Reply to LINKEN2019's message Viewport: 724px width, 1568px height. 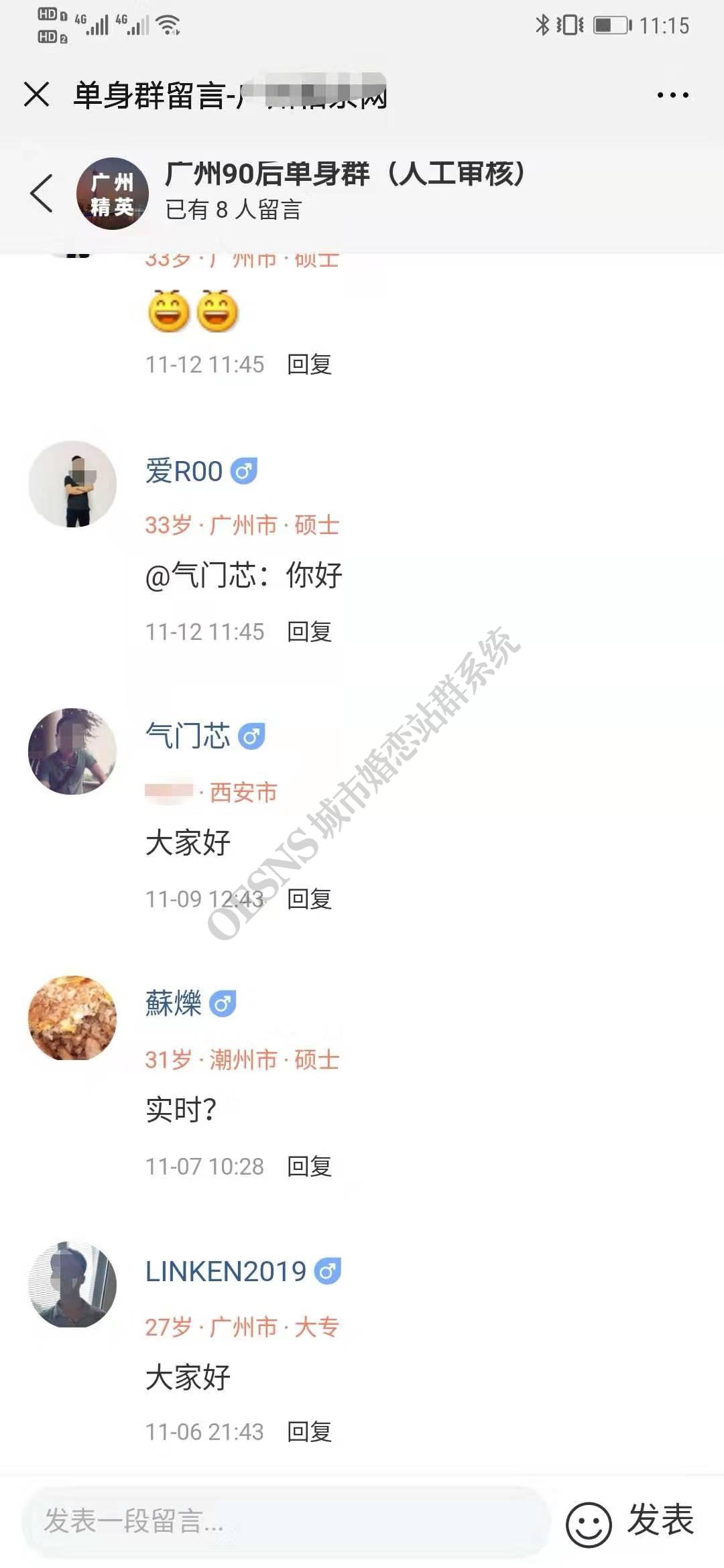(x=309, y=1432)
